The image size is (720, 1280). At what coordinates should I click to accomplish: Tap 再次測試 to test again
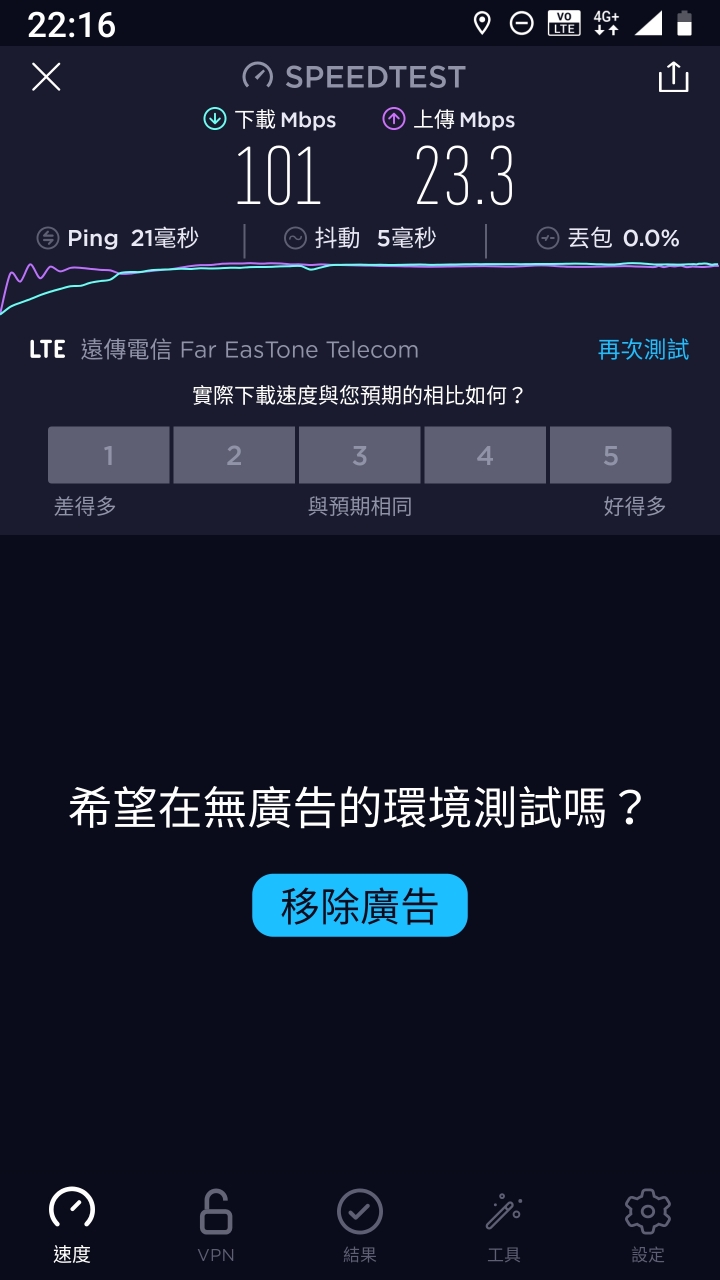click(643, 350)
